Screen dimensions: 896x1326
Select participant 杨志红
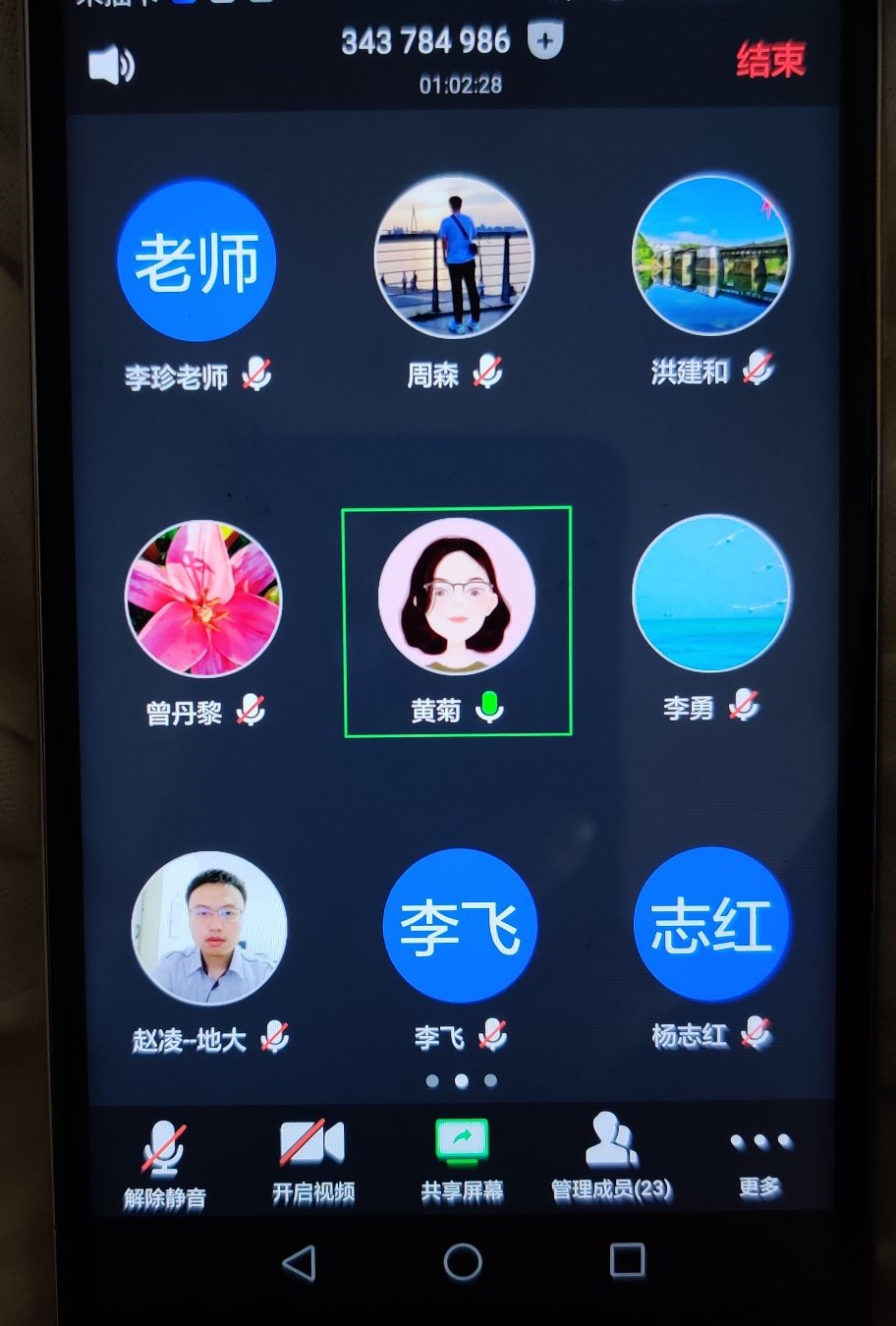[x=711, y=924]
